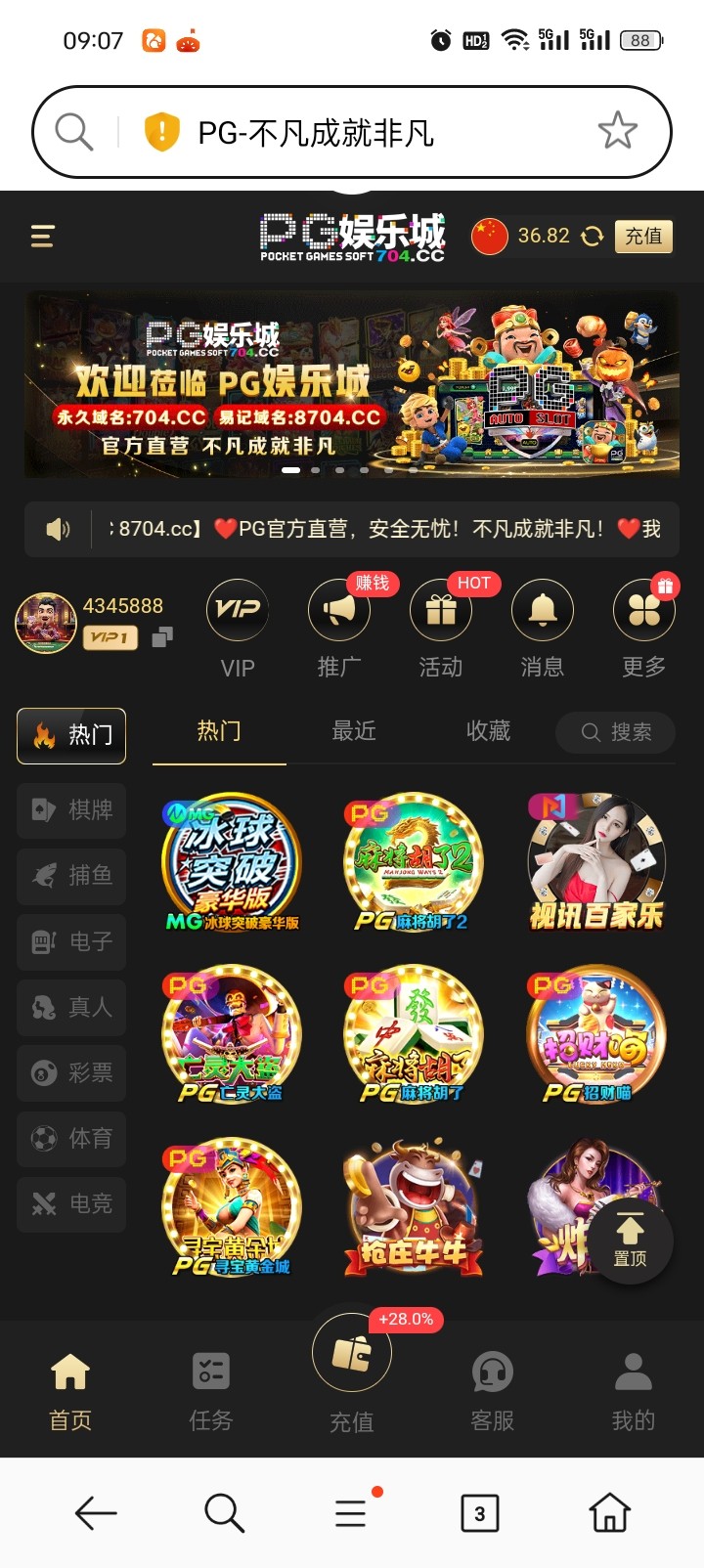Switch to the 最近 recent games tab
The width and height of the screenshot is (704, 1568).
pos(354,732)
